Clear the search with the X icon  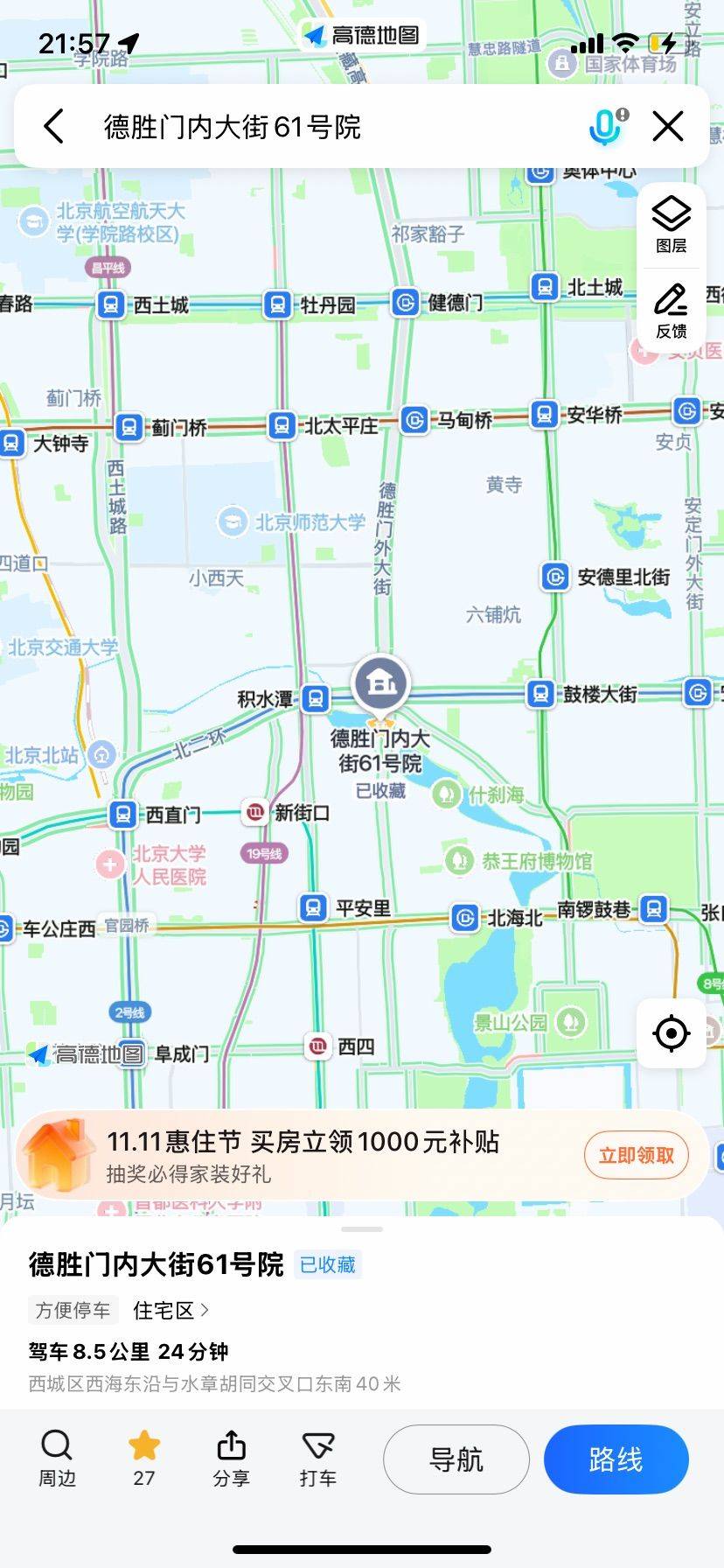coord(668,127)
